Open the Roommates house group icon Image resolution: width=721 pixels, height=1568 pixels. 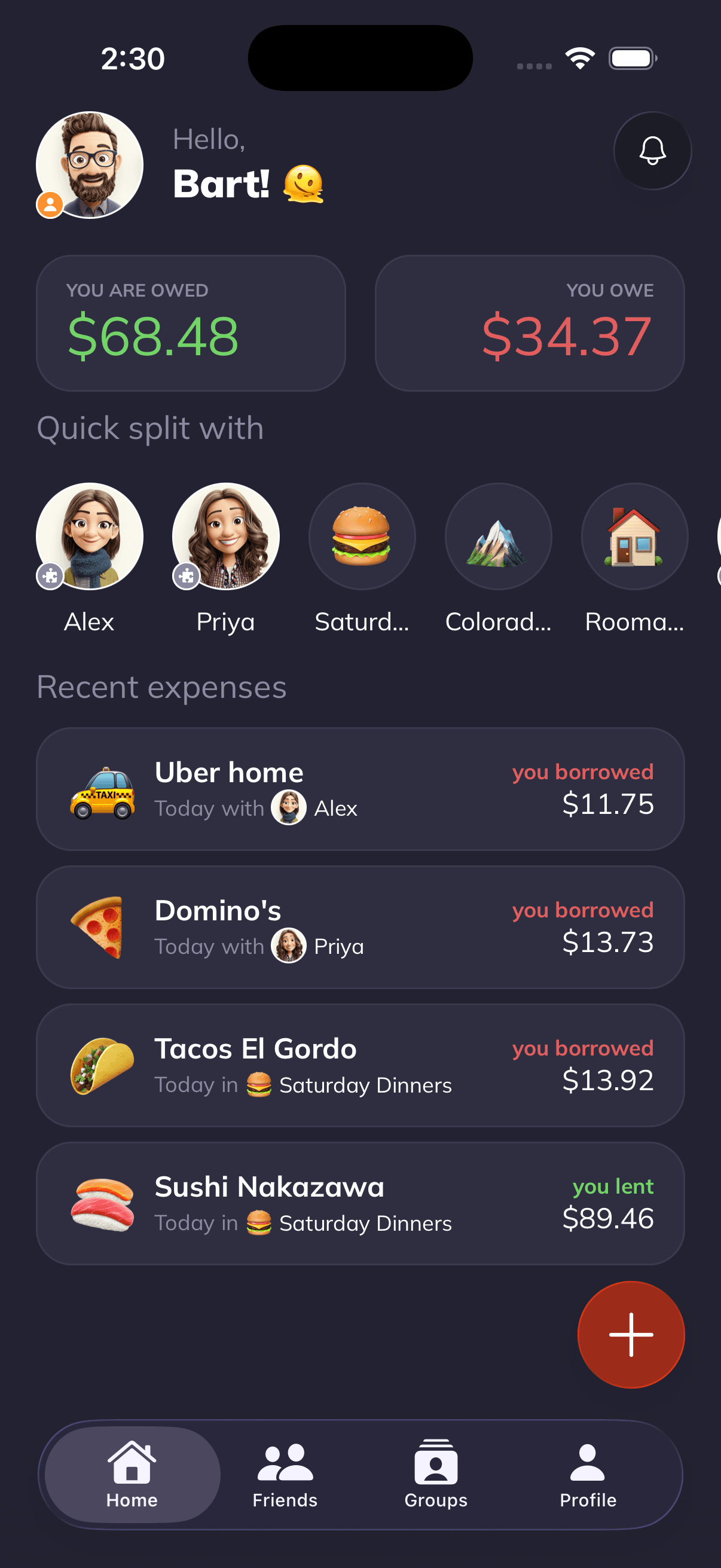point(633,536)
